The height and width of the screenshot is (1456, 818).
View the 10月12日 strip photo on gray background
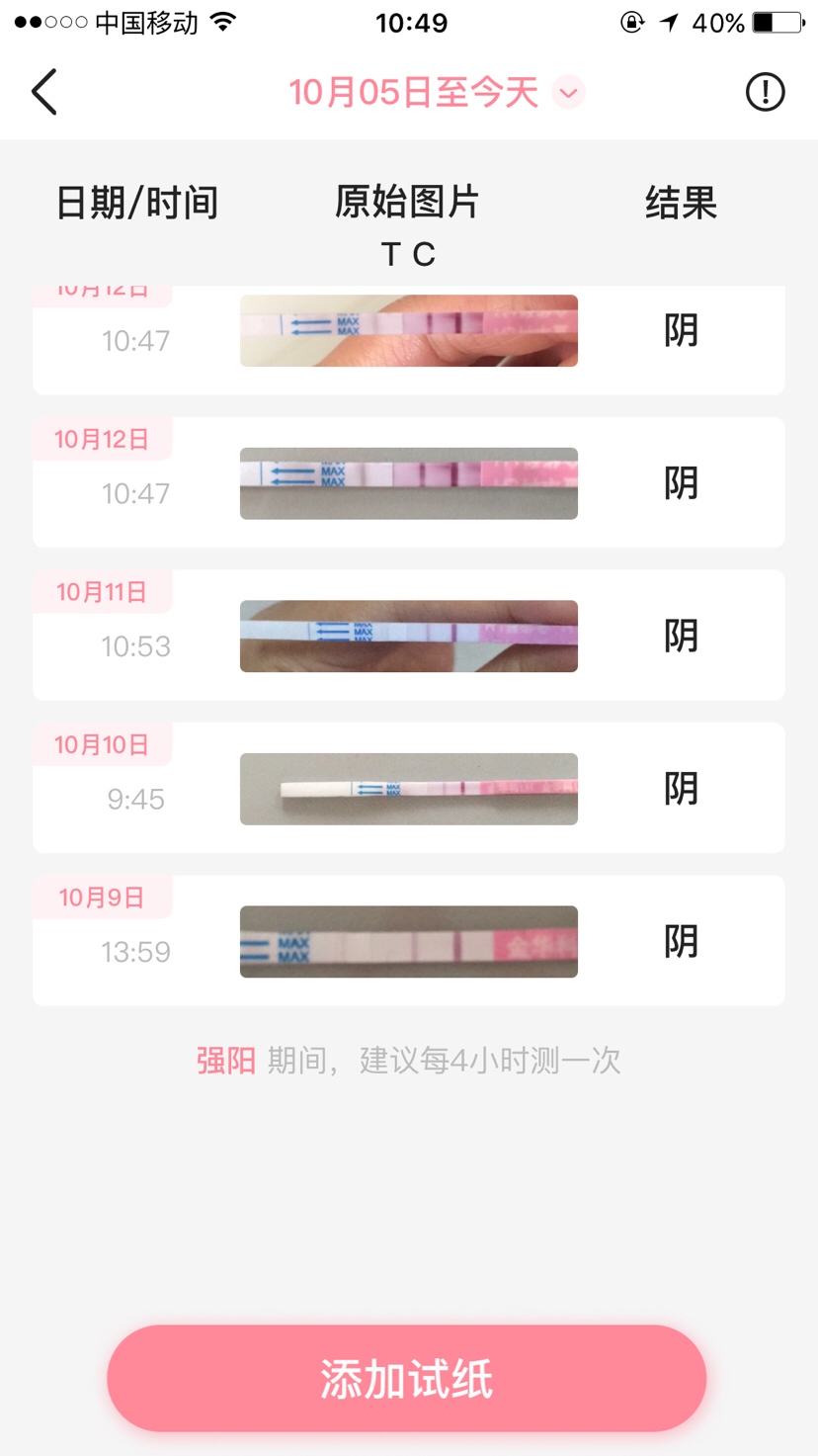[x=408, y=483]
